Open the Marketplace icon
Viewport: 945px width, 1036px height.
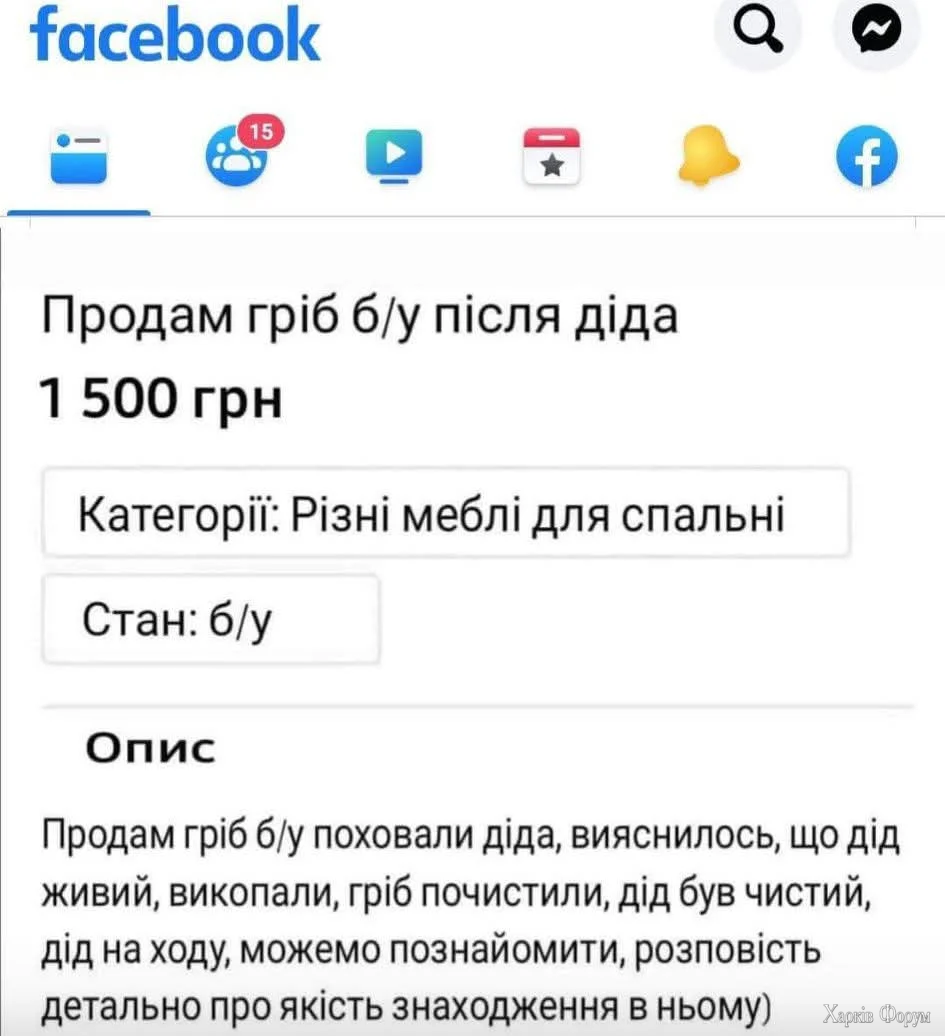point(551,158)
